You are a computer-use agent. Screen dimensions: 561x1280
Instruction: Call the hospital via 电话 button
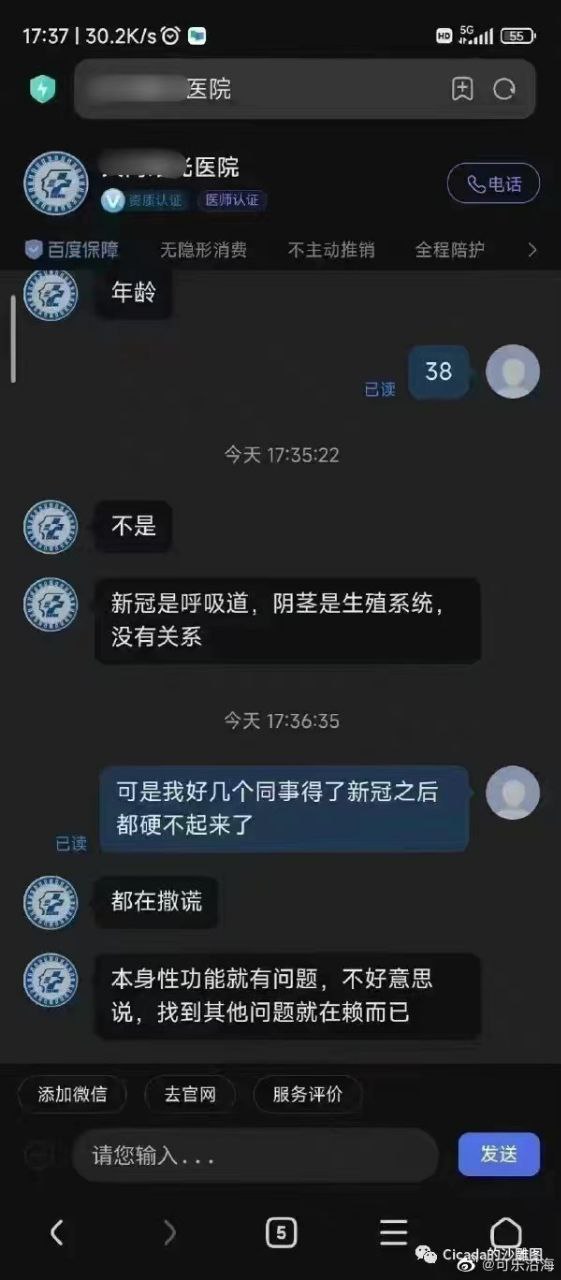click(493, 184)
